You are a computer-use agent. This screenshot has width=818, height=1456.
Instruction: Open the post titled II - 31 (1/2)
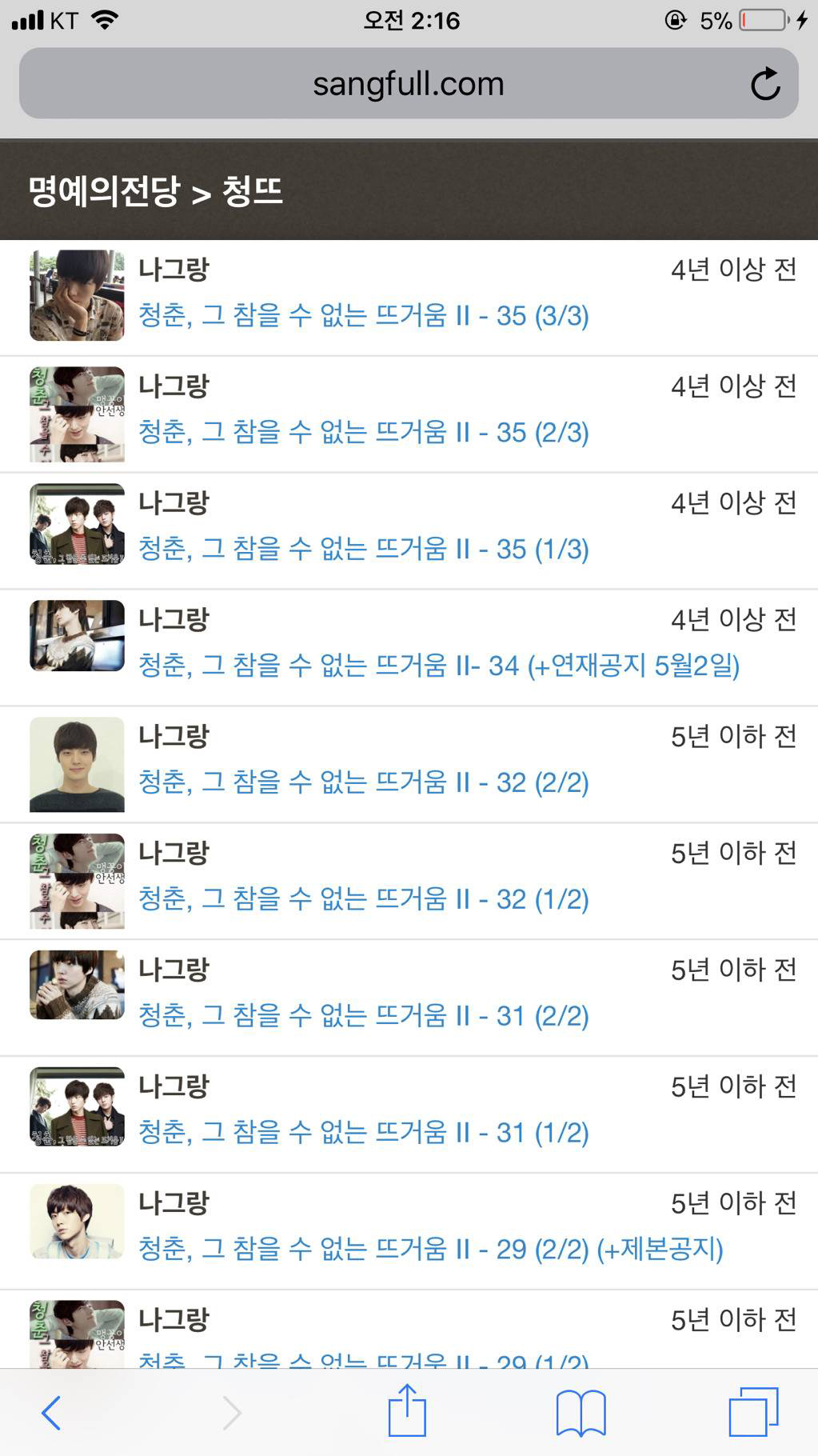[x=364, y=1133]
